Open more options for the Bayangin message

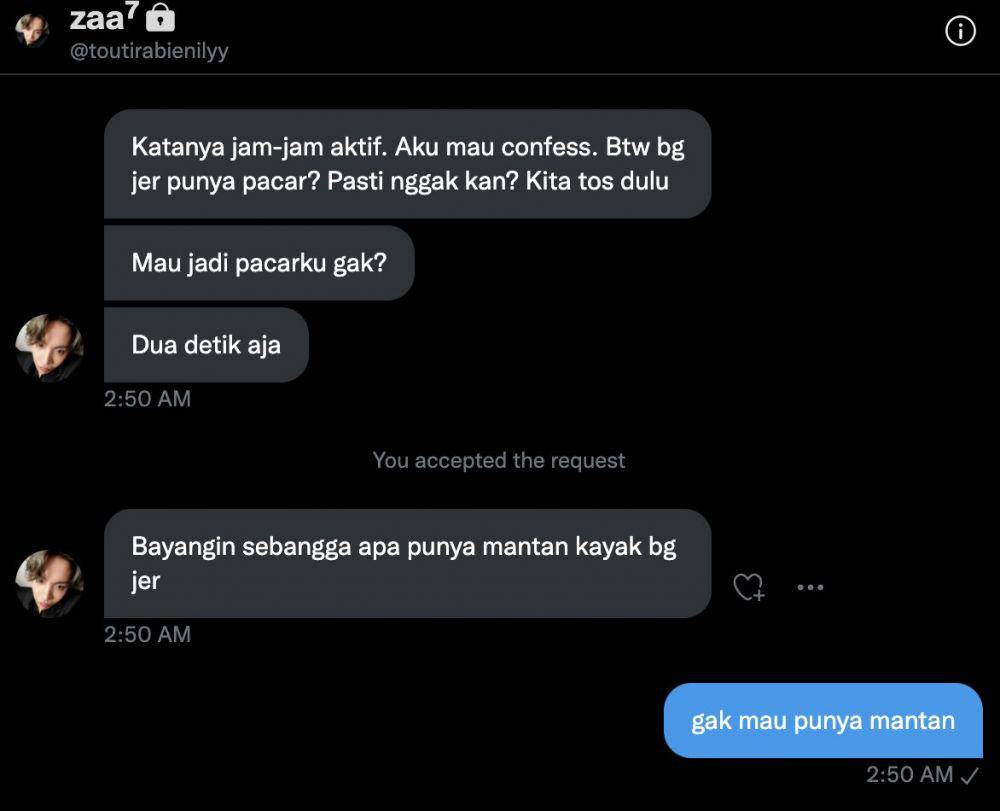(x=809, y=587)
